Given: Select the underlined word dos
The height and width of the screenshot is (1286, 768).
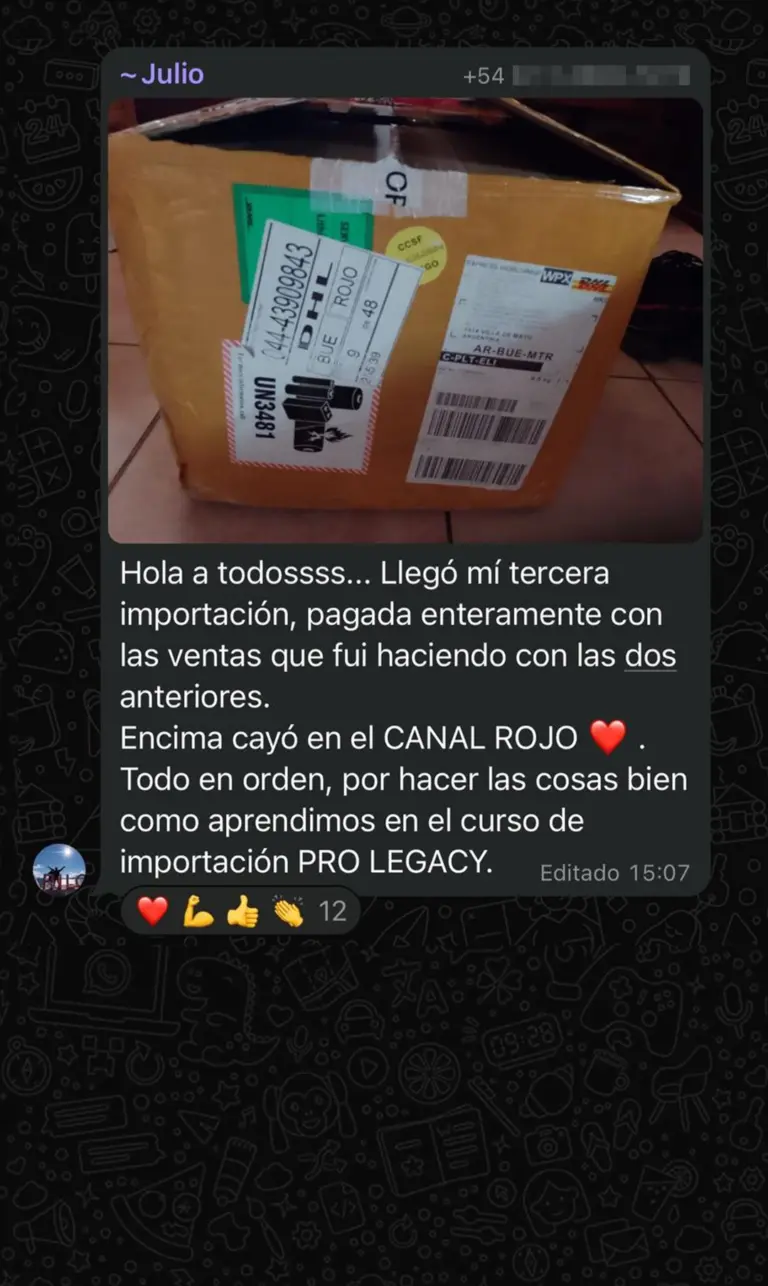Looking at the screenshot, I should [650, 654].
